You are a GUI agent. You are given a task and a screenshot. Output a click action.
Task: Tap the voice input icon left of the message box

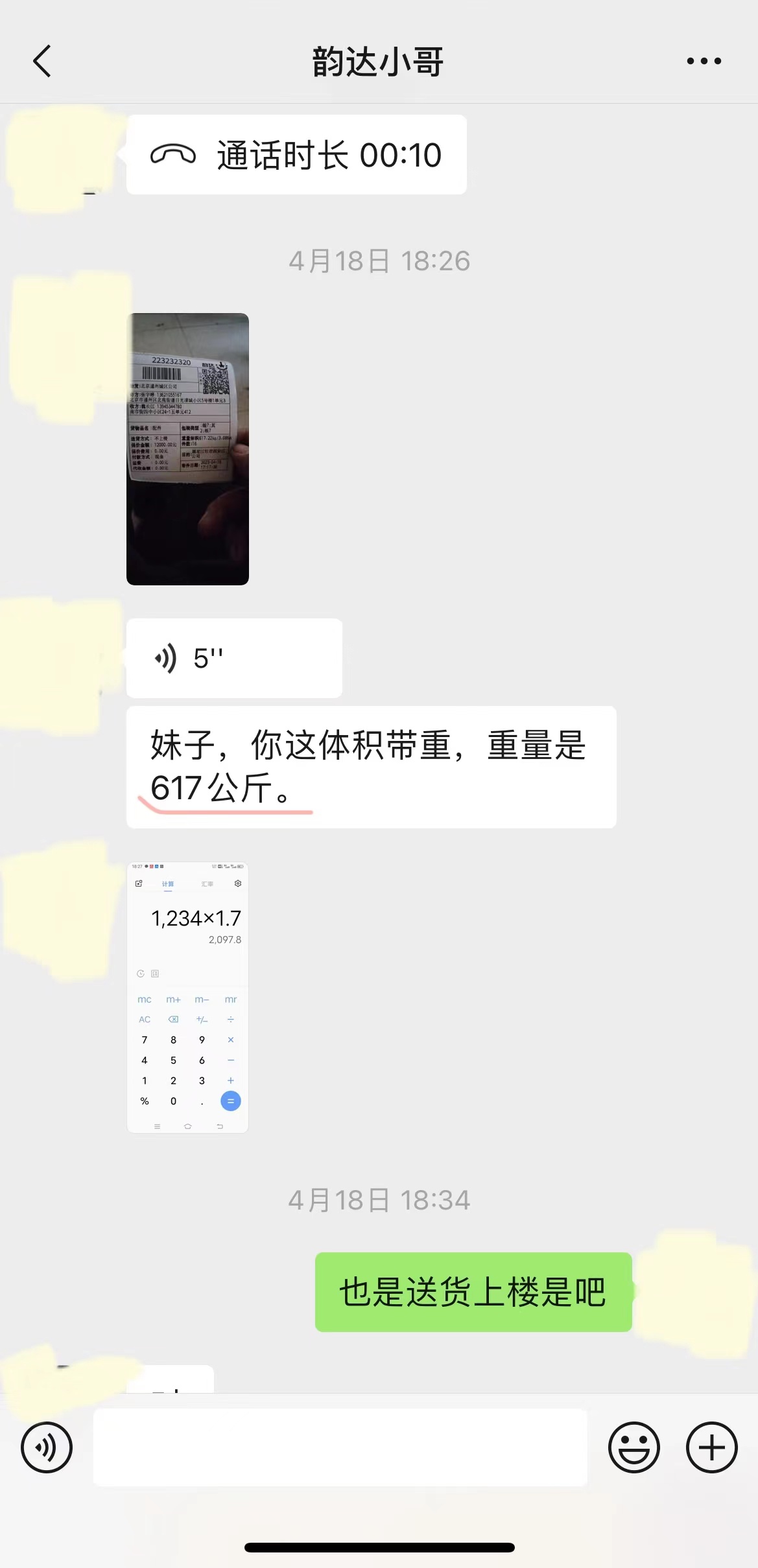point(45,1447)
